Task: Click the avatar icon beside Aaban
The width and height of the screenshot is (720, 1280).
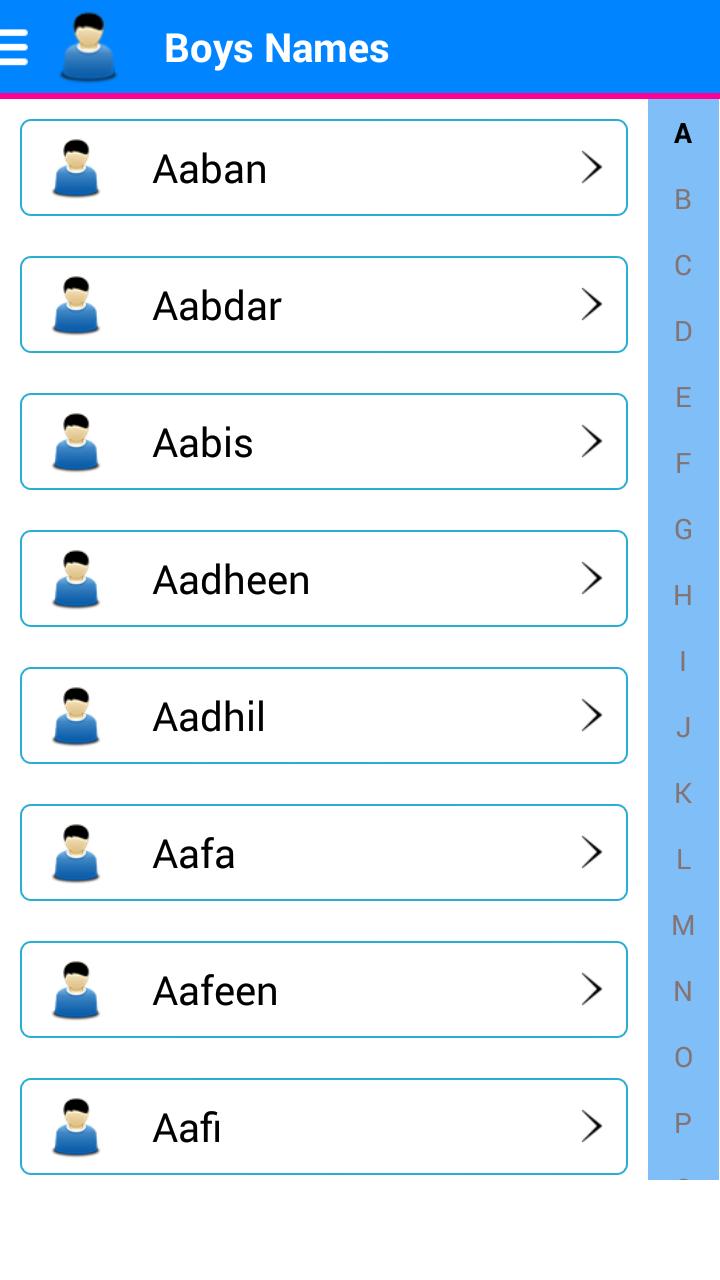Action: point(77,167)
